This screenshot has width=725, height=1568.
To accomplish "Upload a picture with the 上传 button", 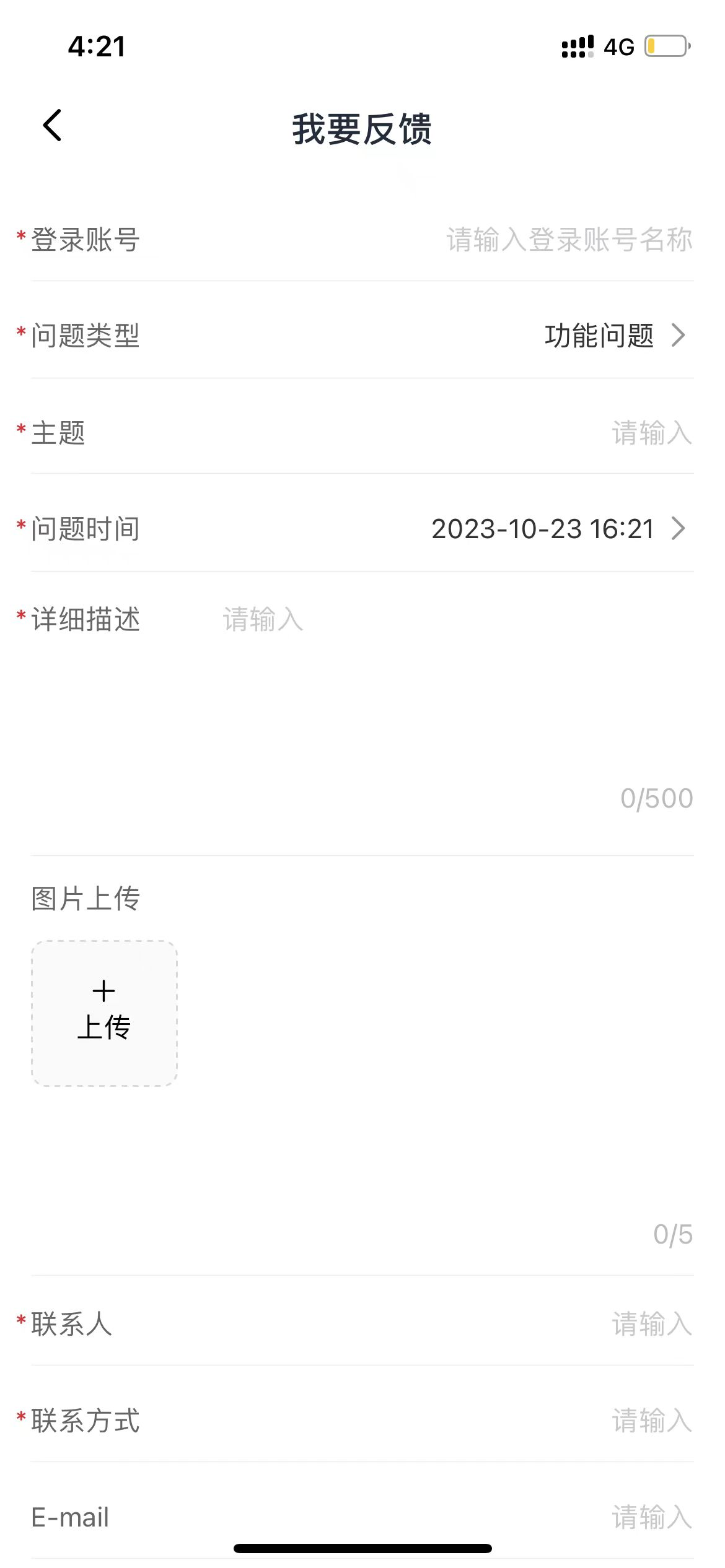I will click(104, 1013).
